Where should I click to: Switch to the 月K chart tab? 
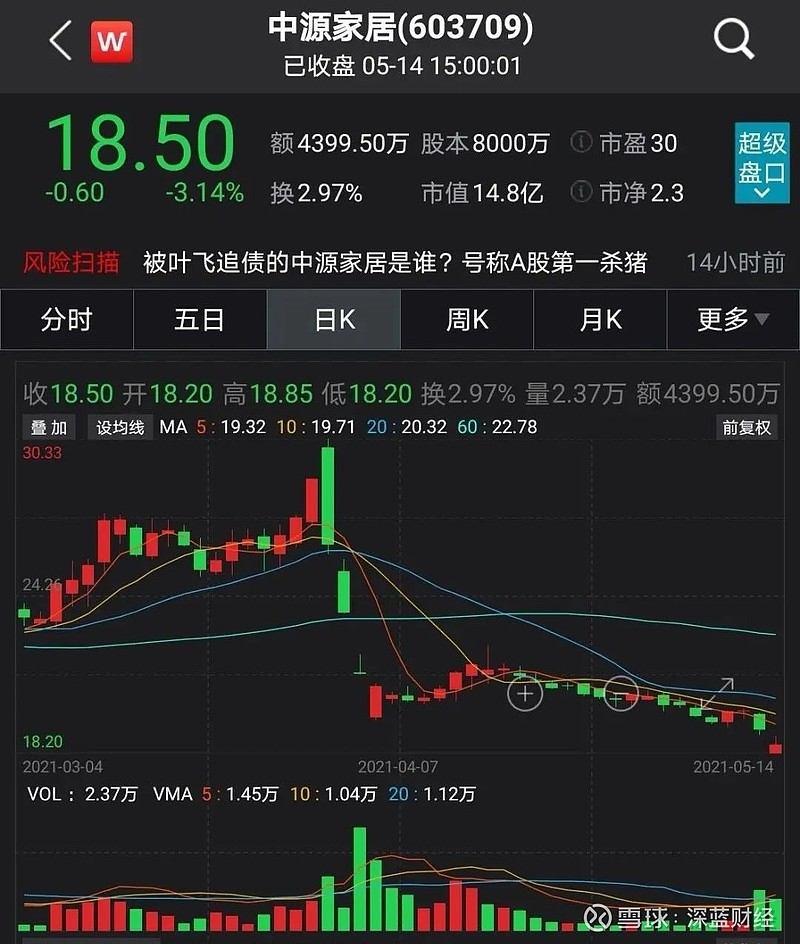tap(600, 320)
